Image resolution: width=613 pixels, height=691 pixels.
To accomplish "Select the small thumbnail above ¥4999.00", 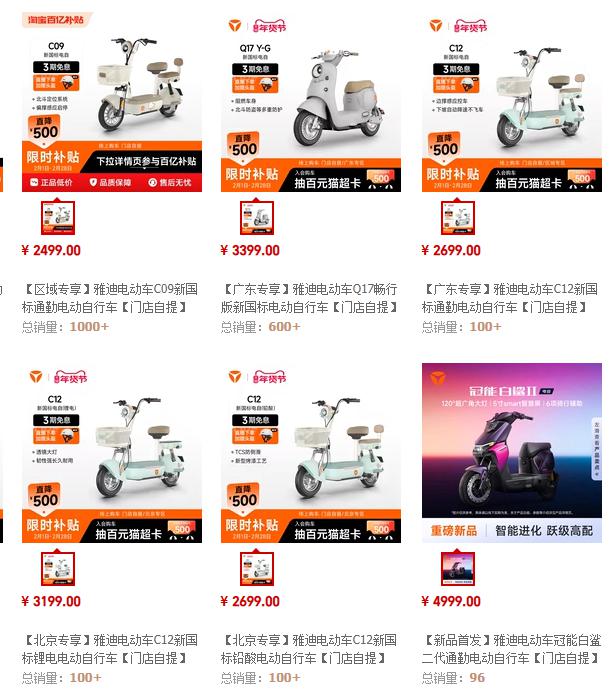I will pos(458,569).
